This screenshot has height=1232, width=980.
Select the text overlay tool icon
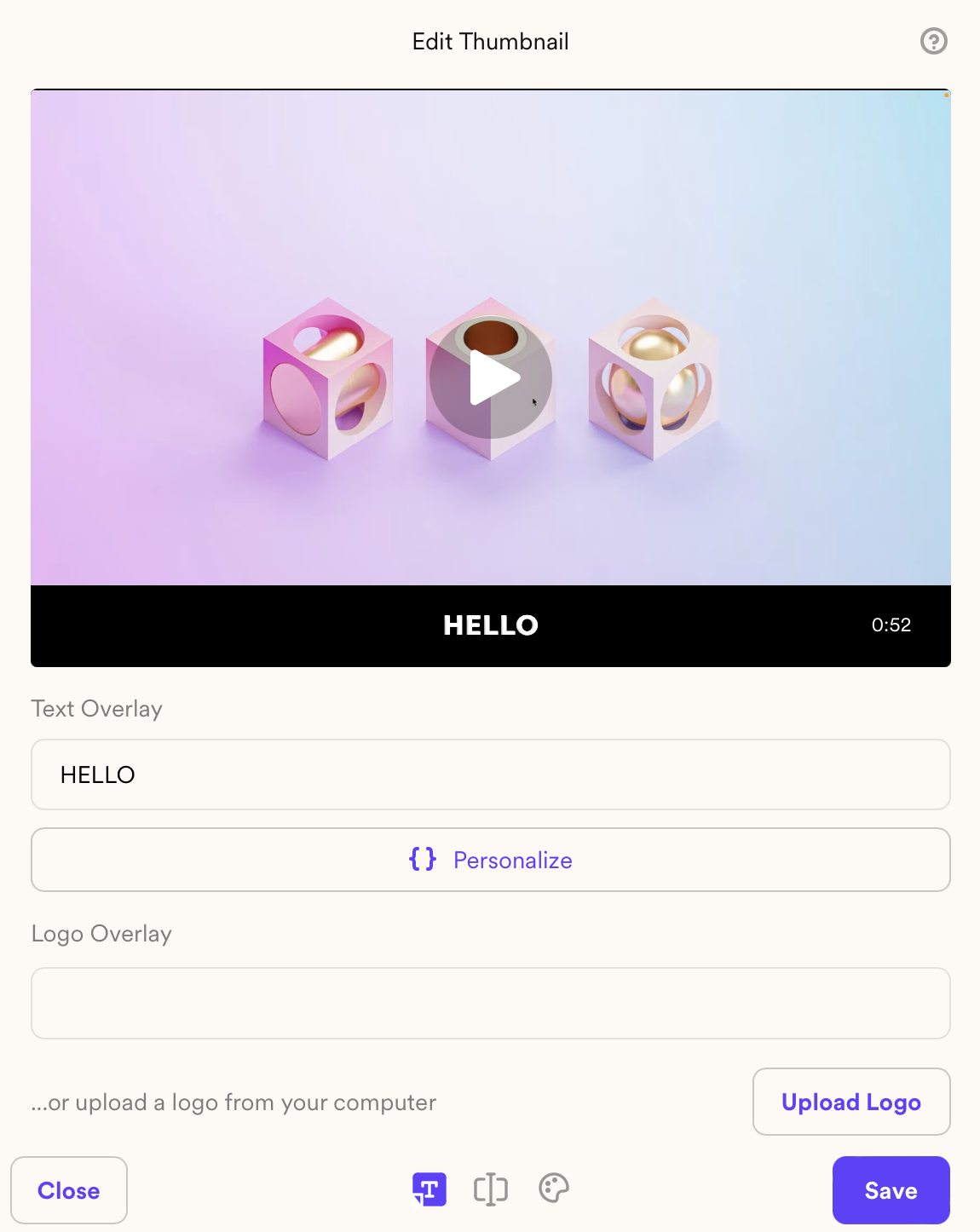pos(429,1189)
